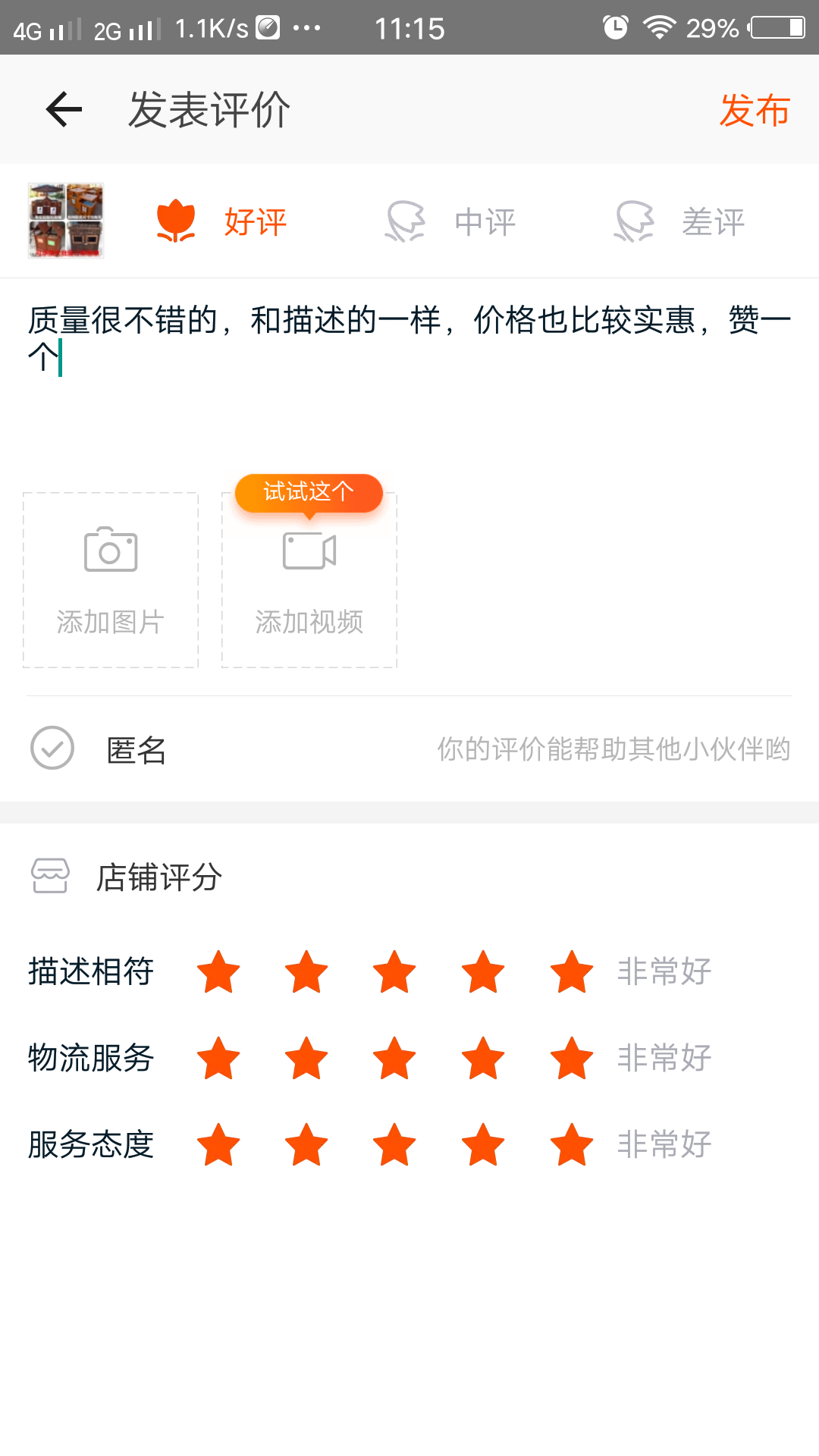Screen dimensions: 819x1456
Task: Select 中评 rating option
Action: 451,221
